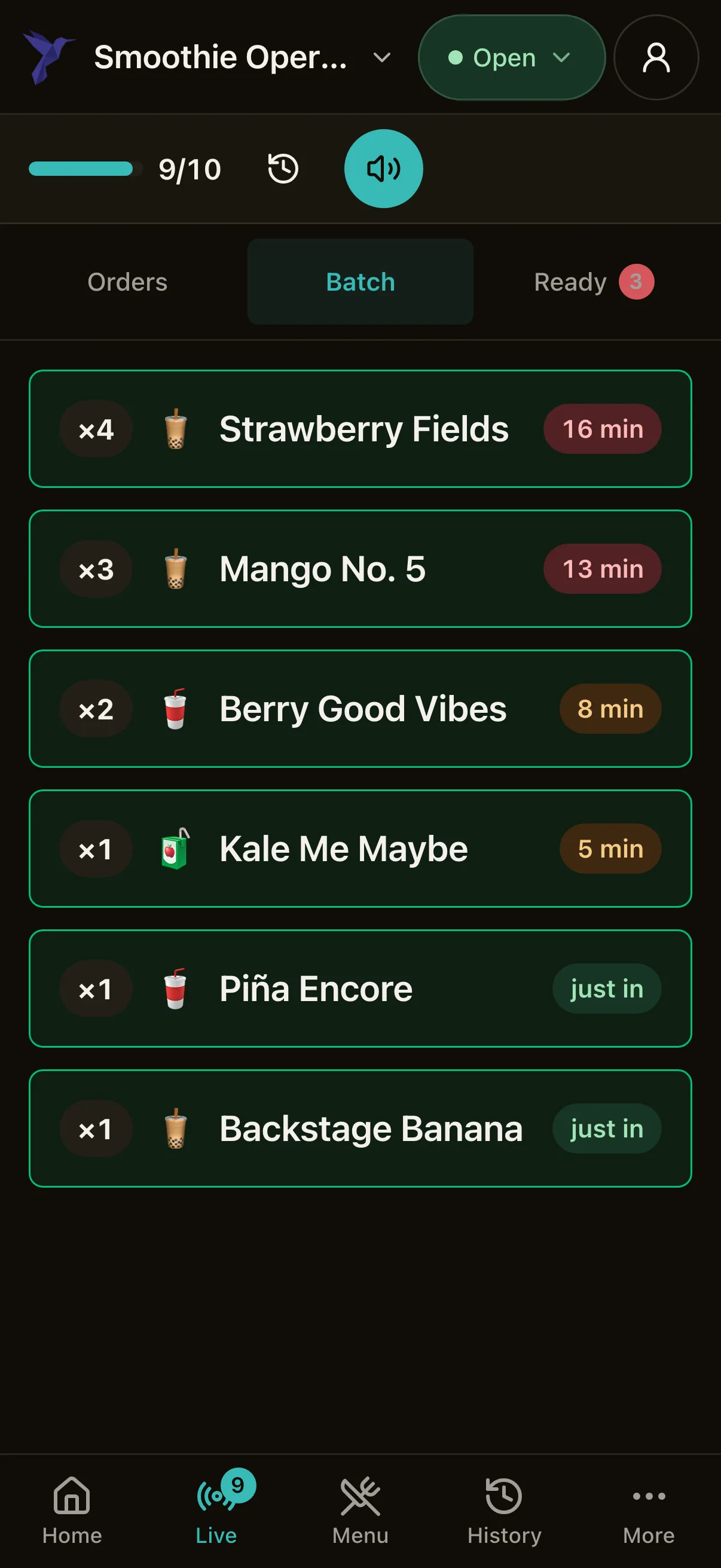Open the user profile icon
Screen dimensions: 721x1568
pyautogui.click(x=656, y=58)
